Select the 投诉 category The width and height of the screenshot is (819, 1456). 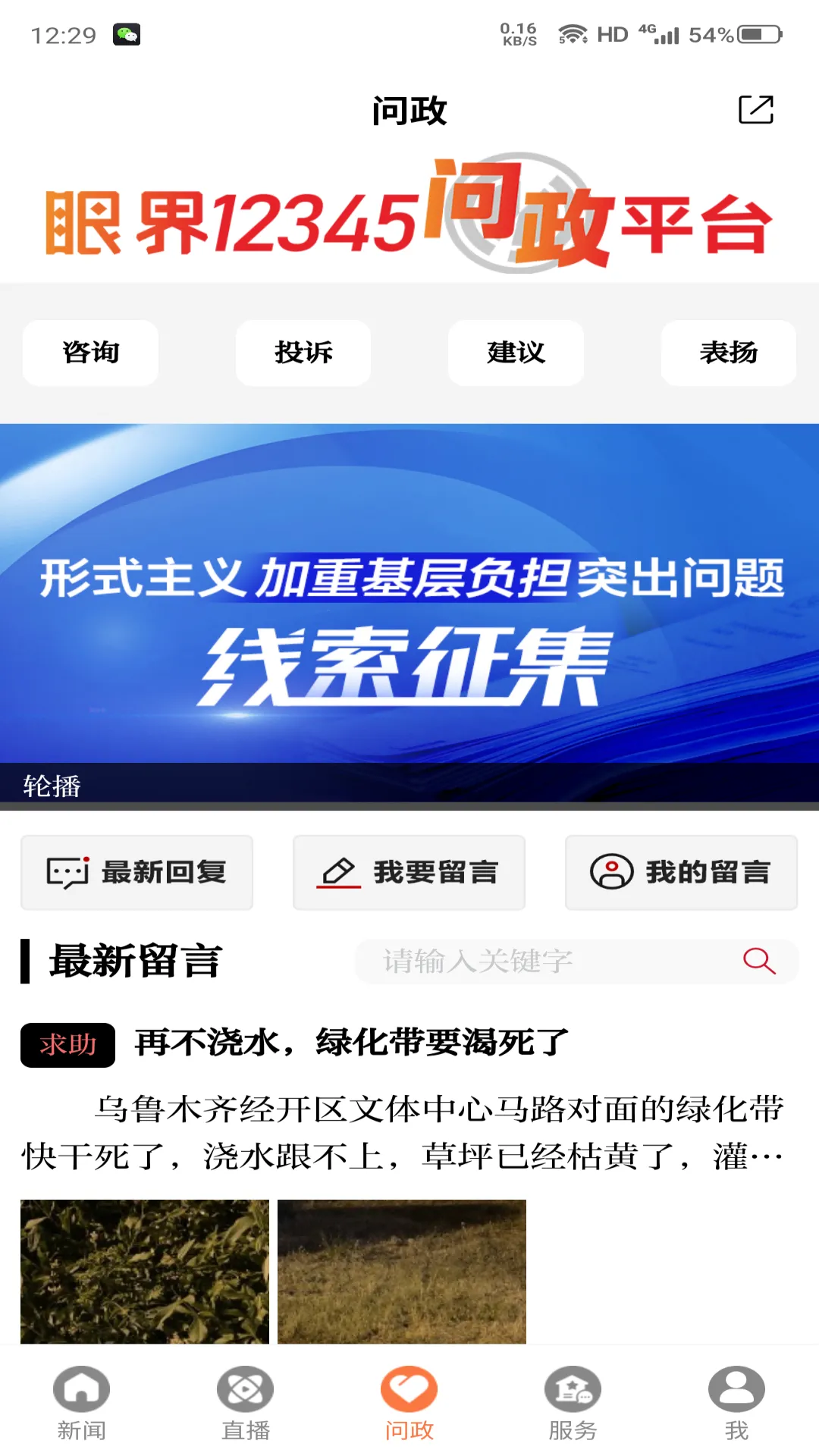click(303, 353)
